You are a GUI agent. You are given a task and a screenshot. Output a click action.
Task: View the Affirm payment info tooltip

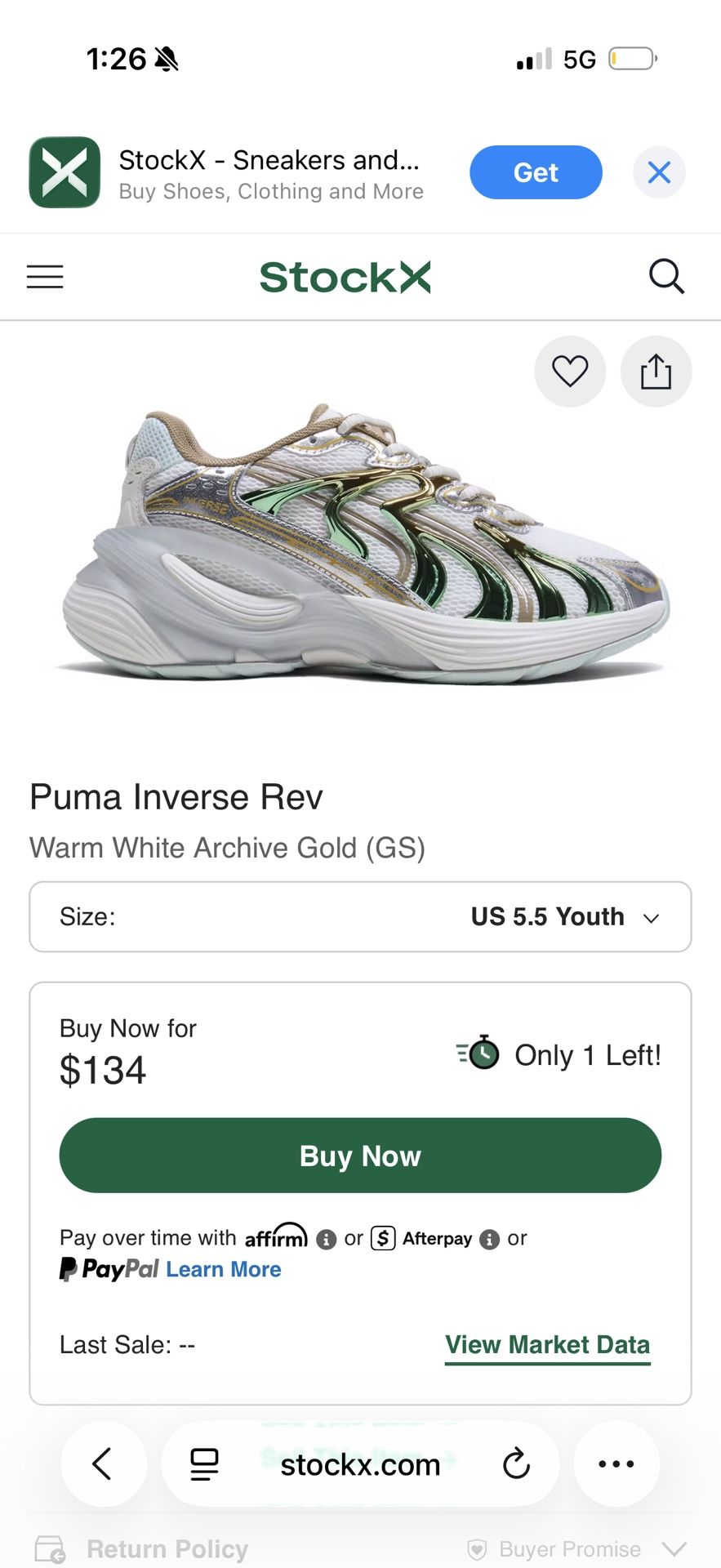point(326,1239)
